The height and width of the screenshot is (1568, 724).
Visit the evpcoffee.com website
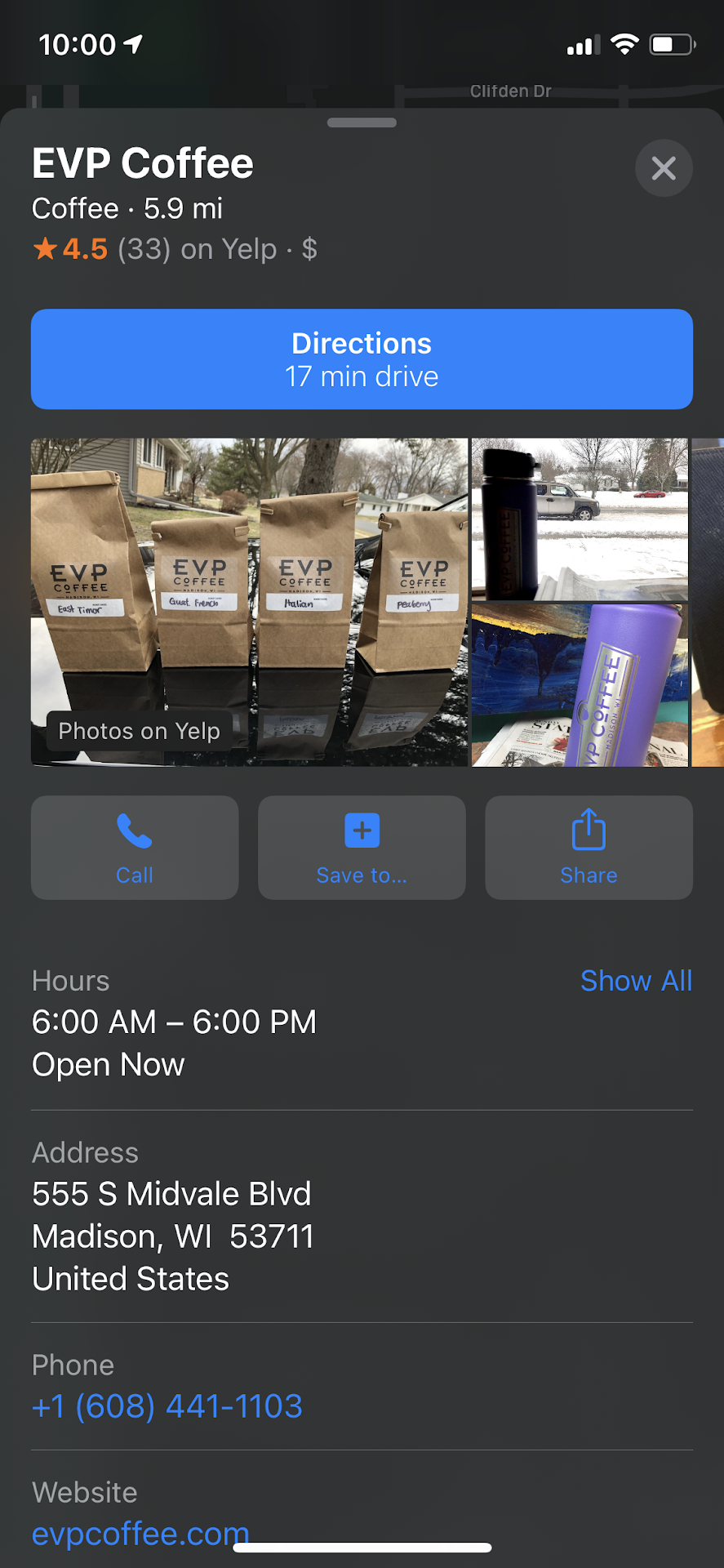pyautogui.click(x=140, y=1534)
